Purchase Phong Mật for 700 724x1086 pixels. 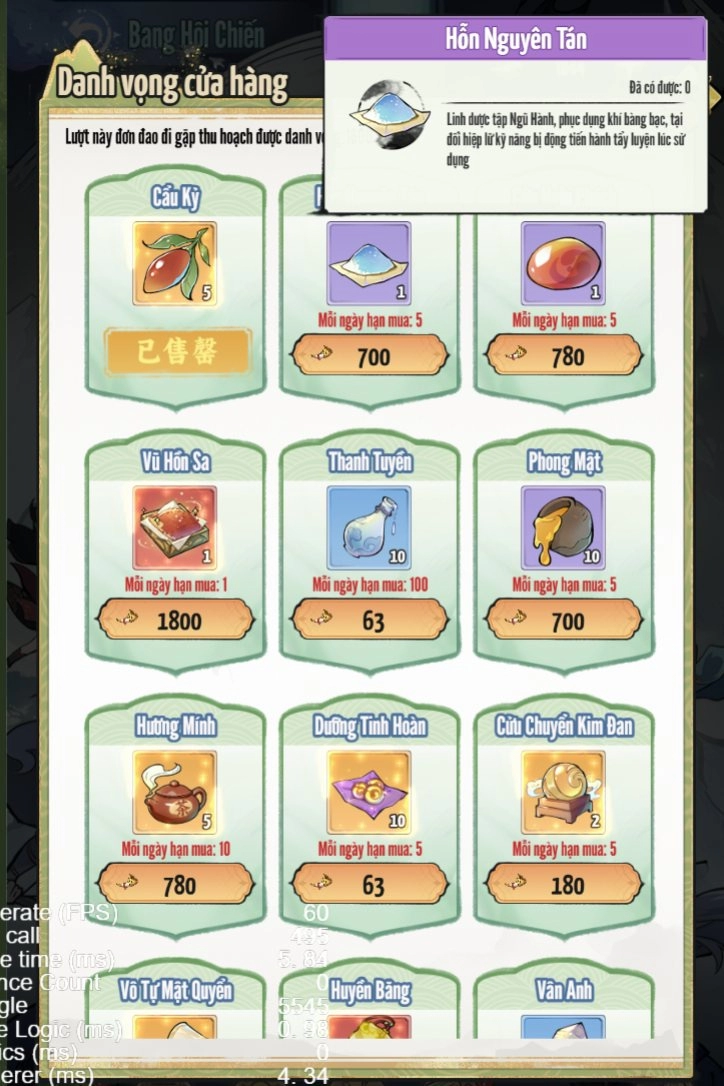point(564,621)
